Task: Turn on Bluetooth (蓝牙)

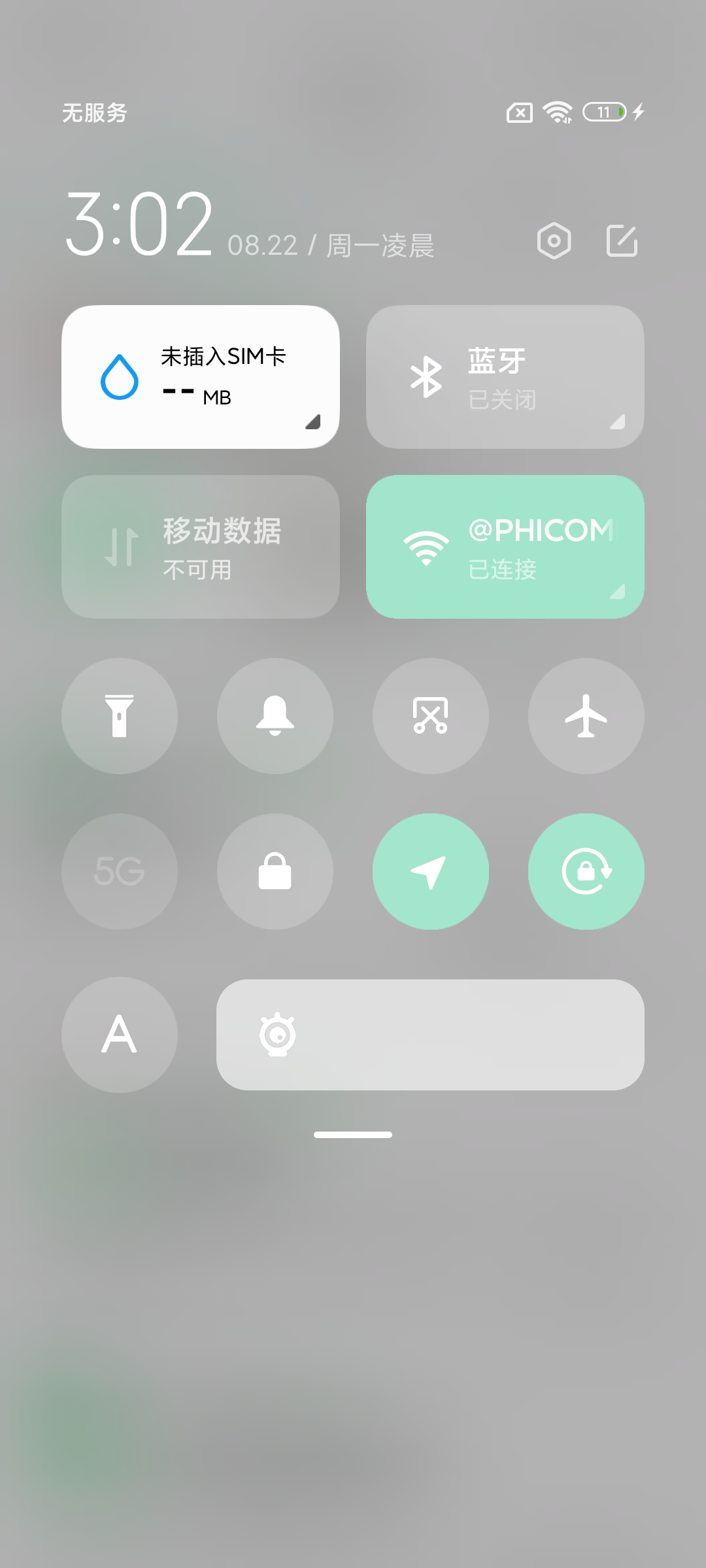Action: pyautogui.click(x=505, y=377)
